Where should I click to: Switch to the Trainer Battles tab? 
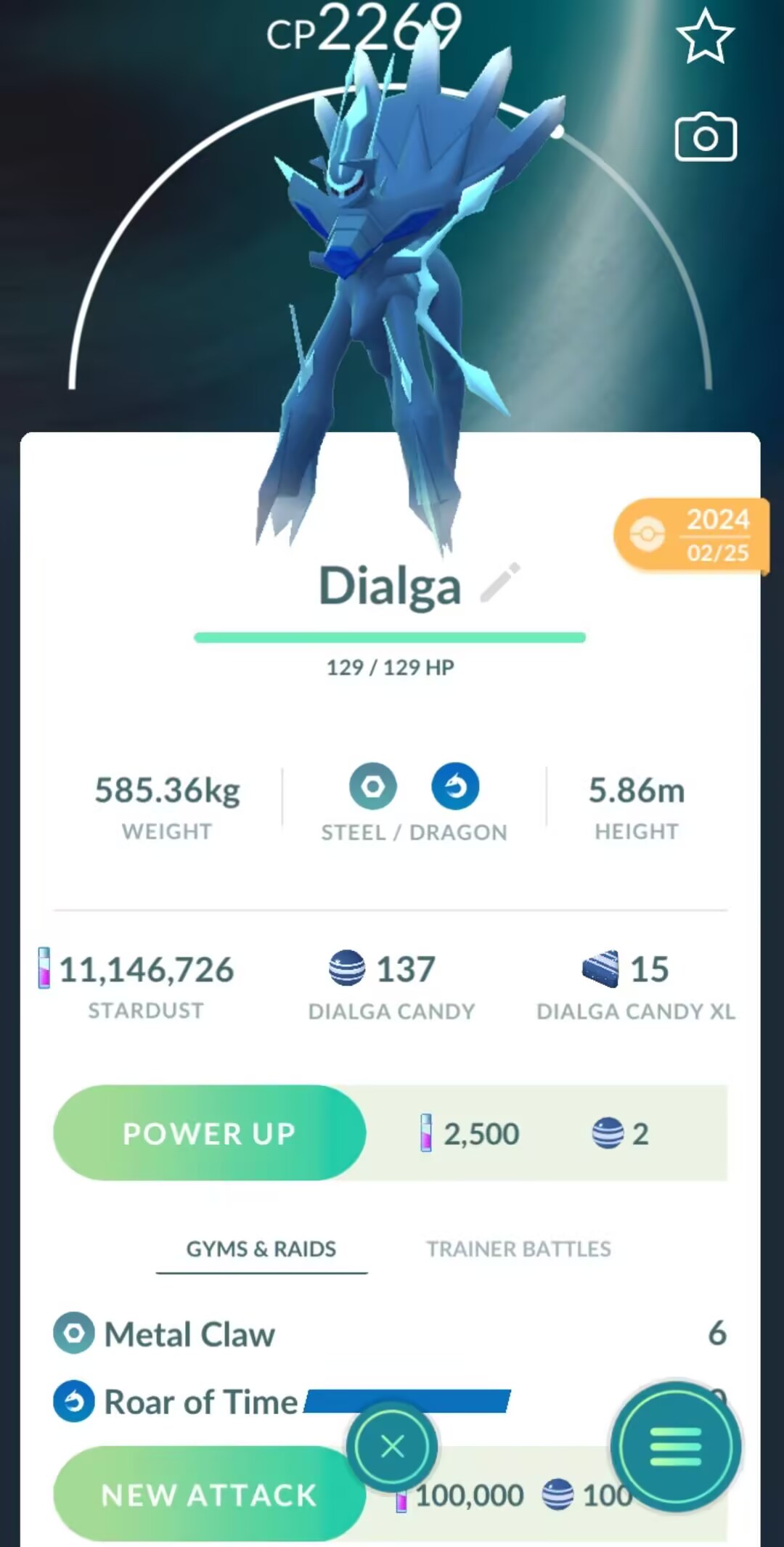518,1249
